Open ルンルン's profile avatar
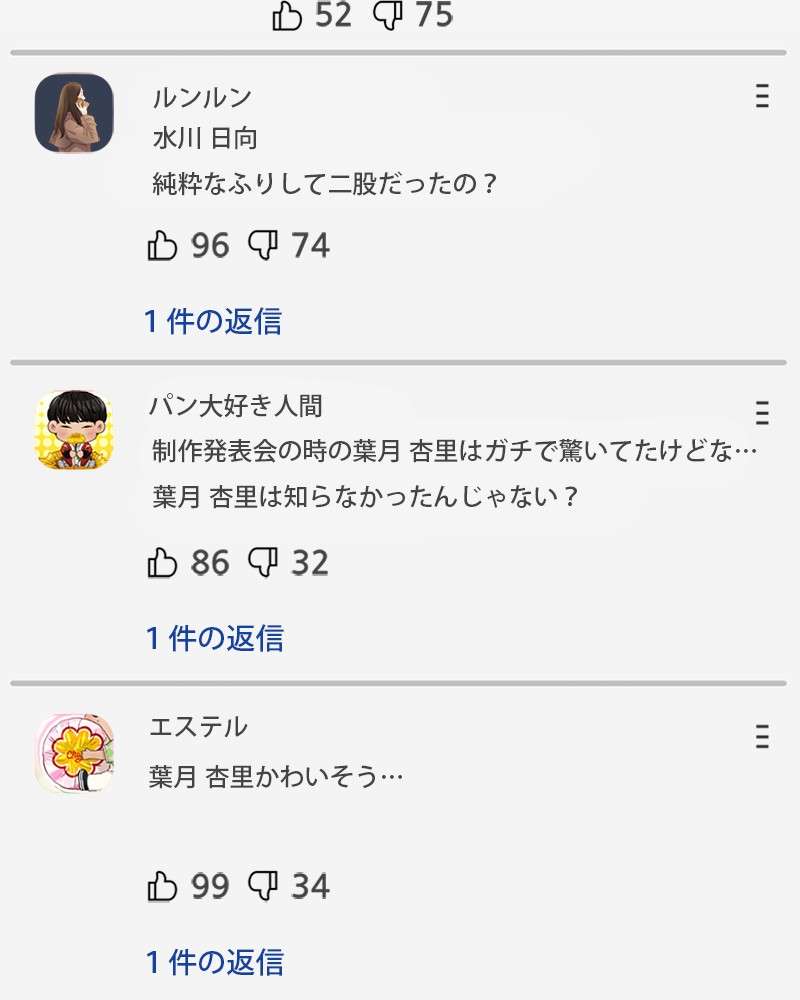Viewport: 800px width, 1000px height. (x=74, y=113)
